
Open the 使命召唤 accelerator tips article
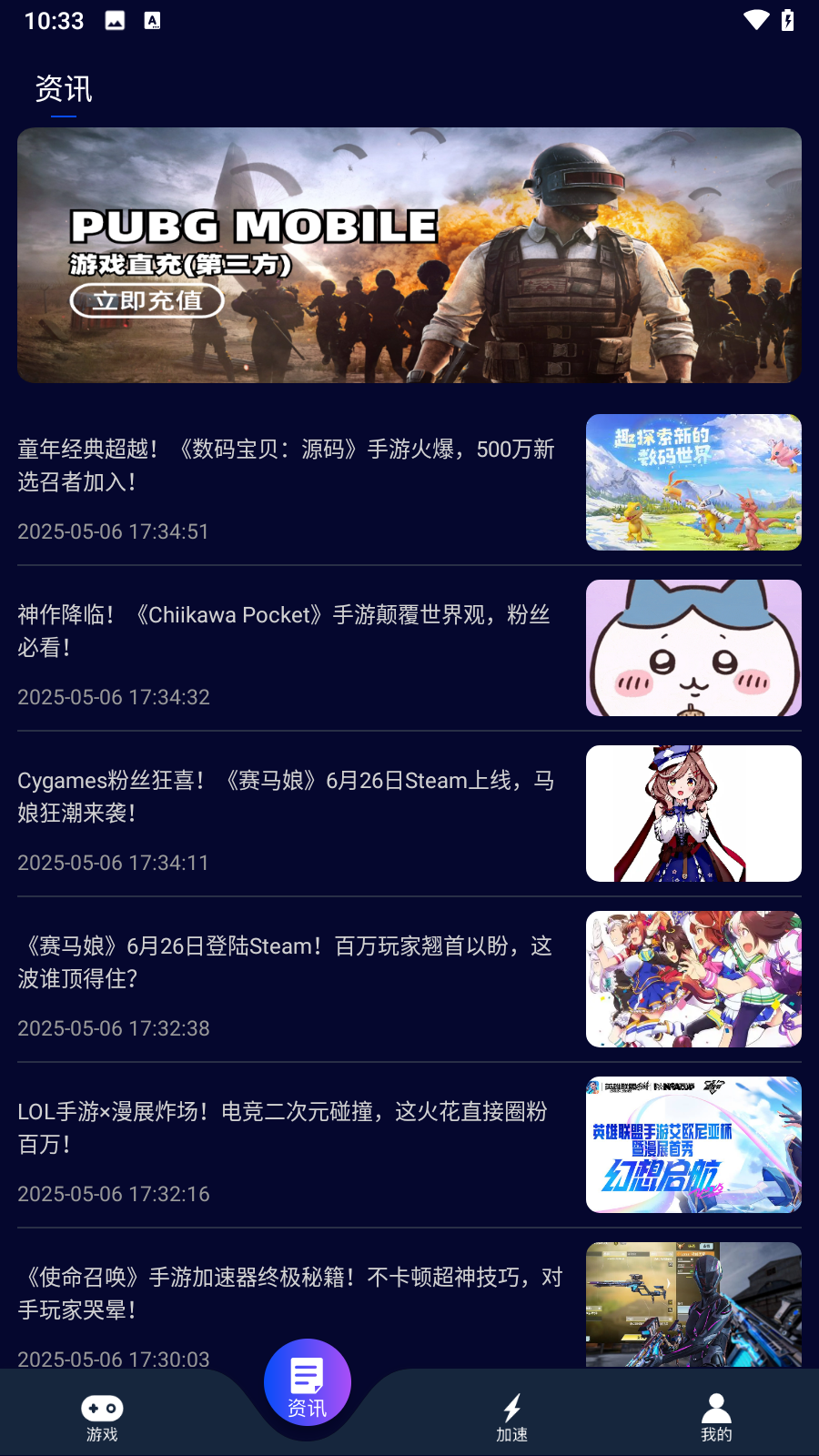tap(282, 1294)
